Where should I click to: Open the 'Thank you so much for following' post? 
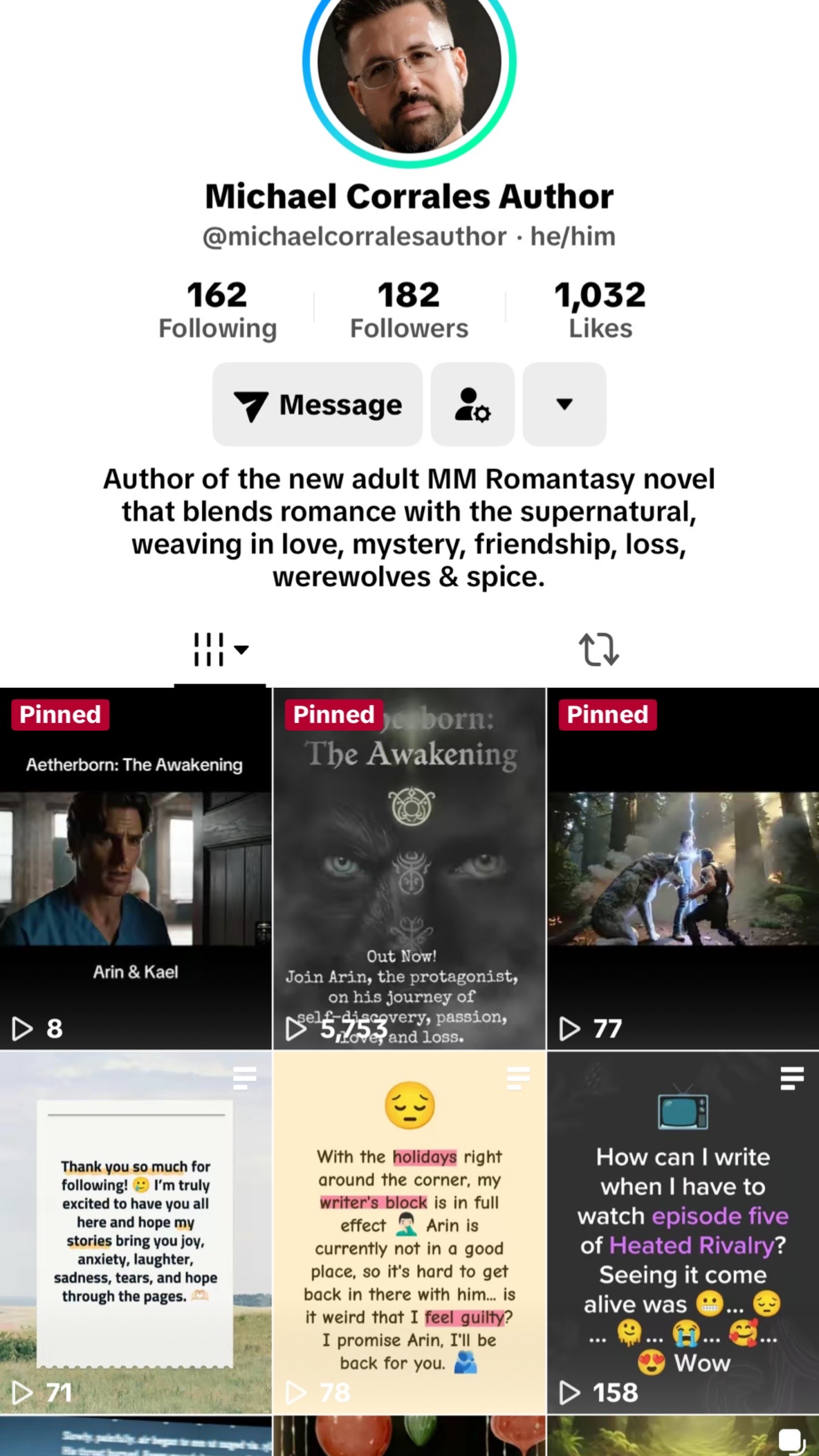coord(136,1232)
